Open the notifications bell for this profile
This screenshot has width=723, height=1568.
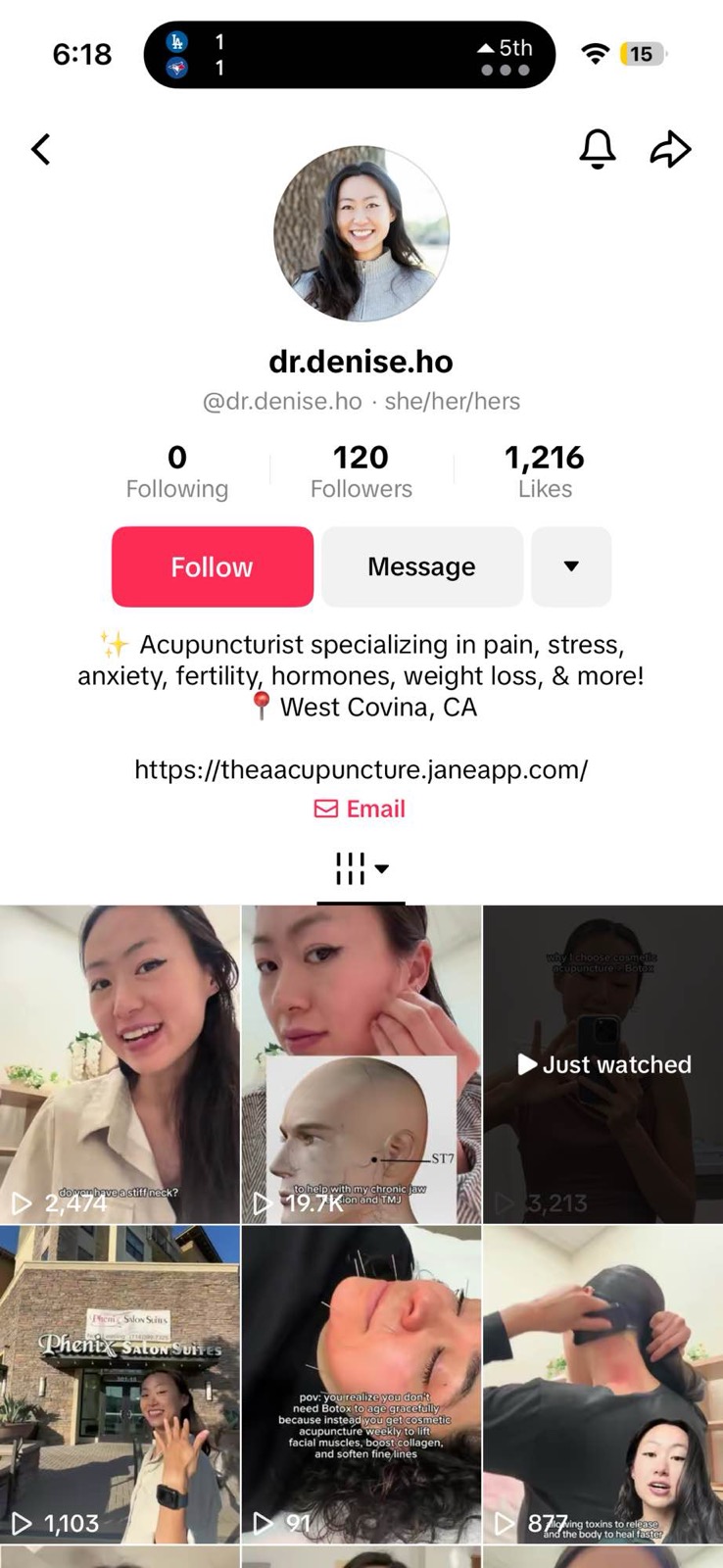(597, 150)
